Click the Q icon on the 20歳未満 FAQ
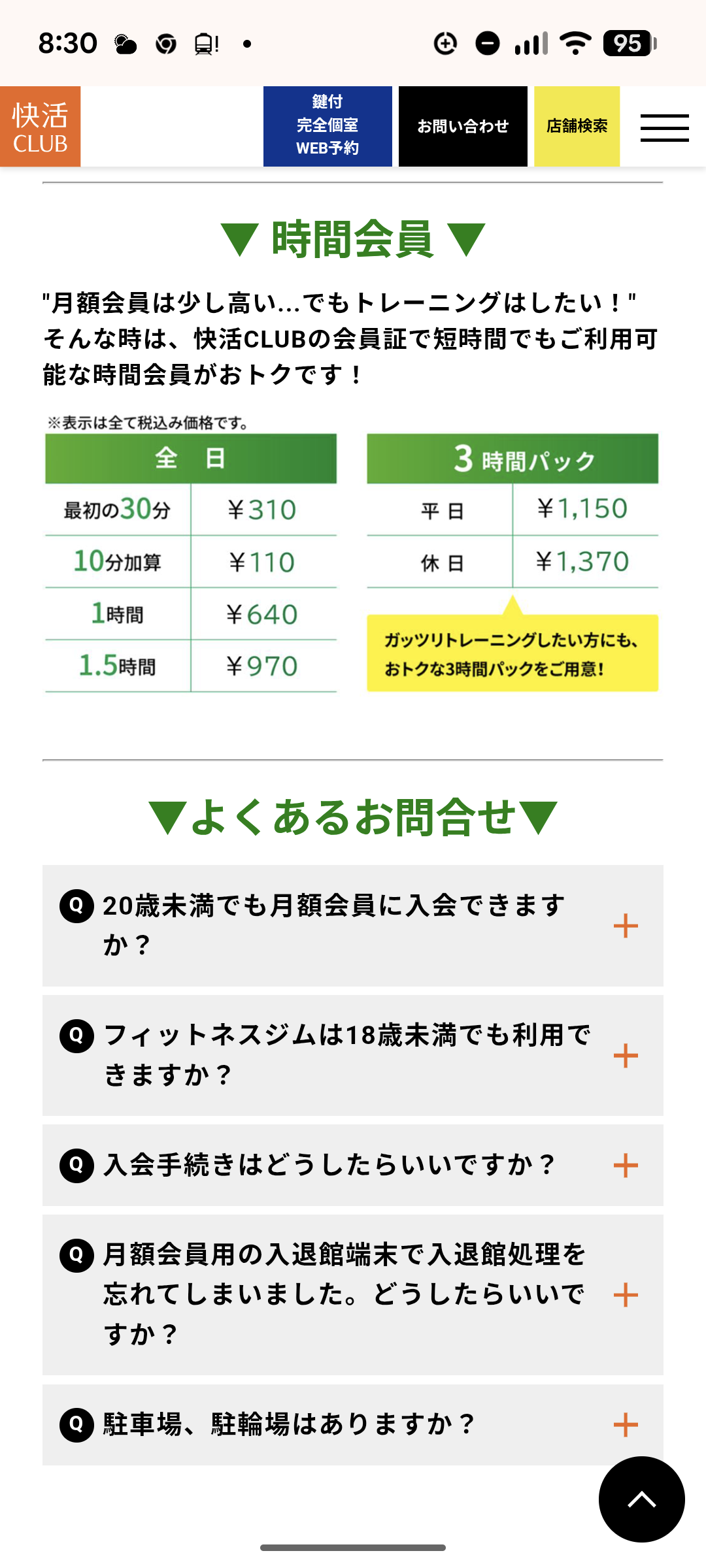Image resolution: width=706 pixels, height=1568 pixels. tap(76, 907)
